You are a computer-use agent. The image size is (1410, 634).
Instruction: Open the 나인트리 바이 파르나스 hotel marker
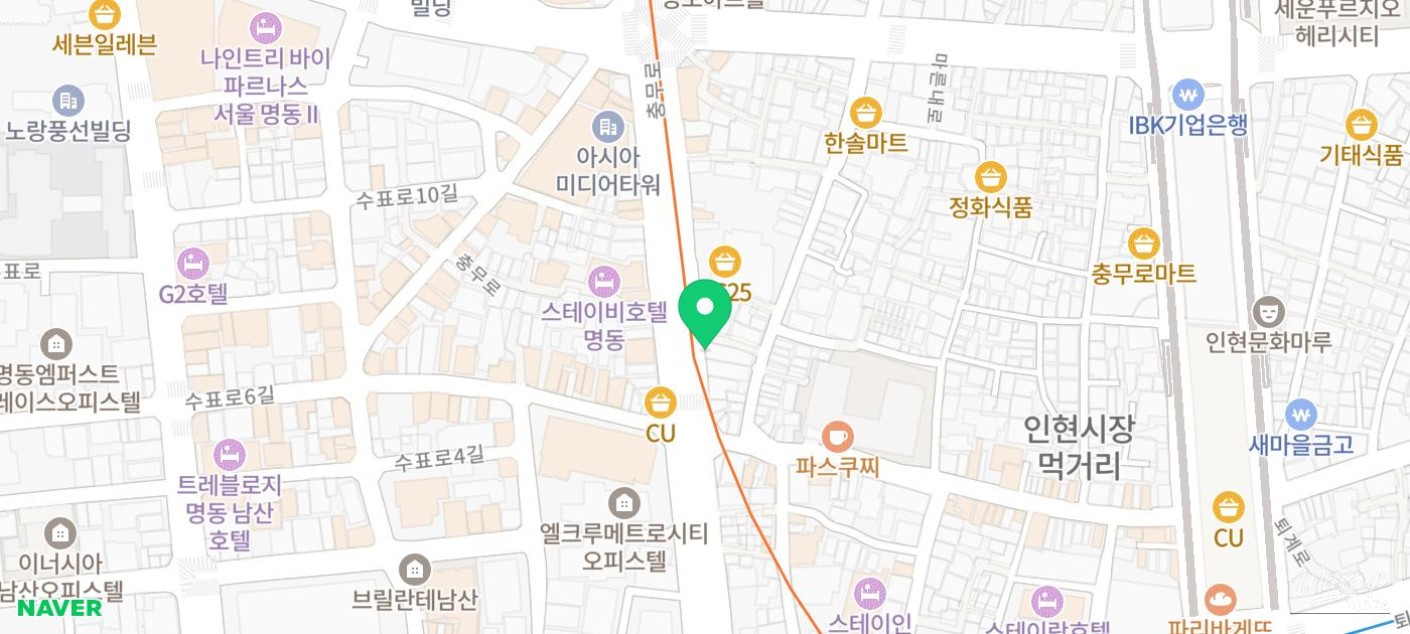click(x=266, y=27)
